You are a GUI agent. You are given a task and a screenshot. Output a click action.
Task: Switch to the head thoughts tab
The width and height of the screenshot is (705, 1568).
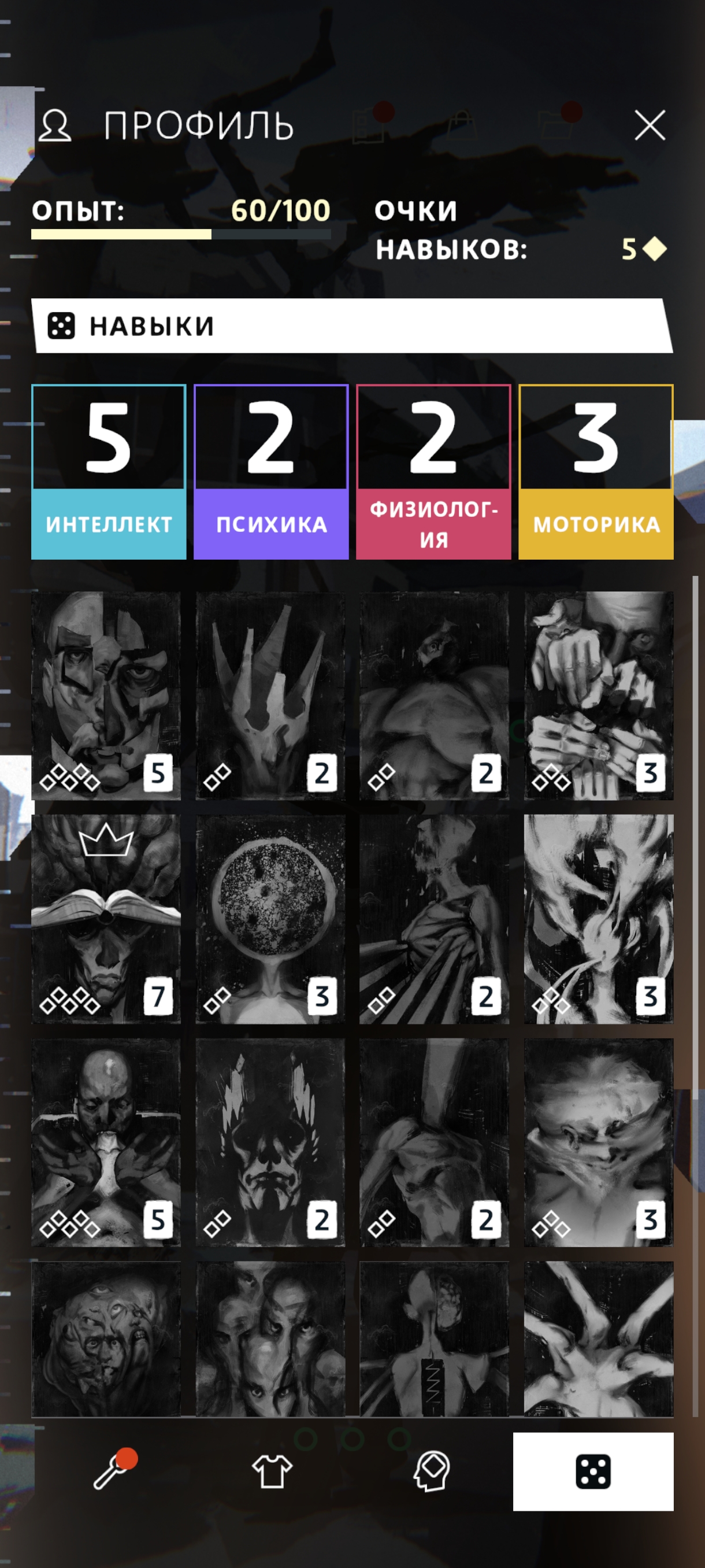(x=432, y=1471)
